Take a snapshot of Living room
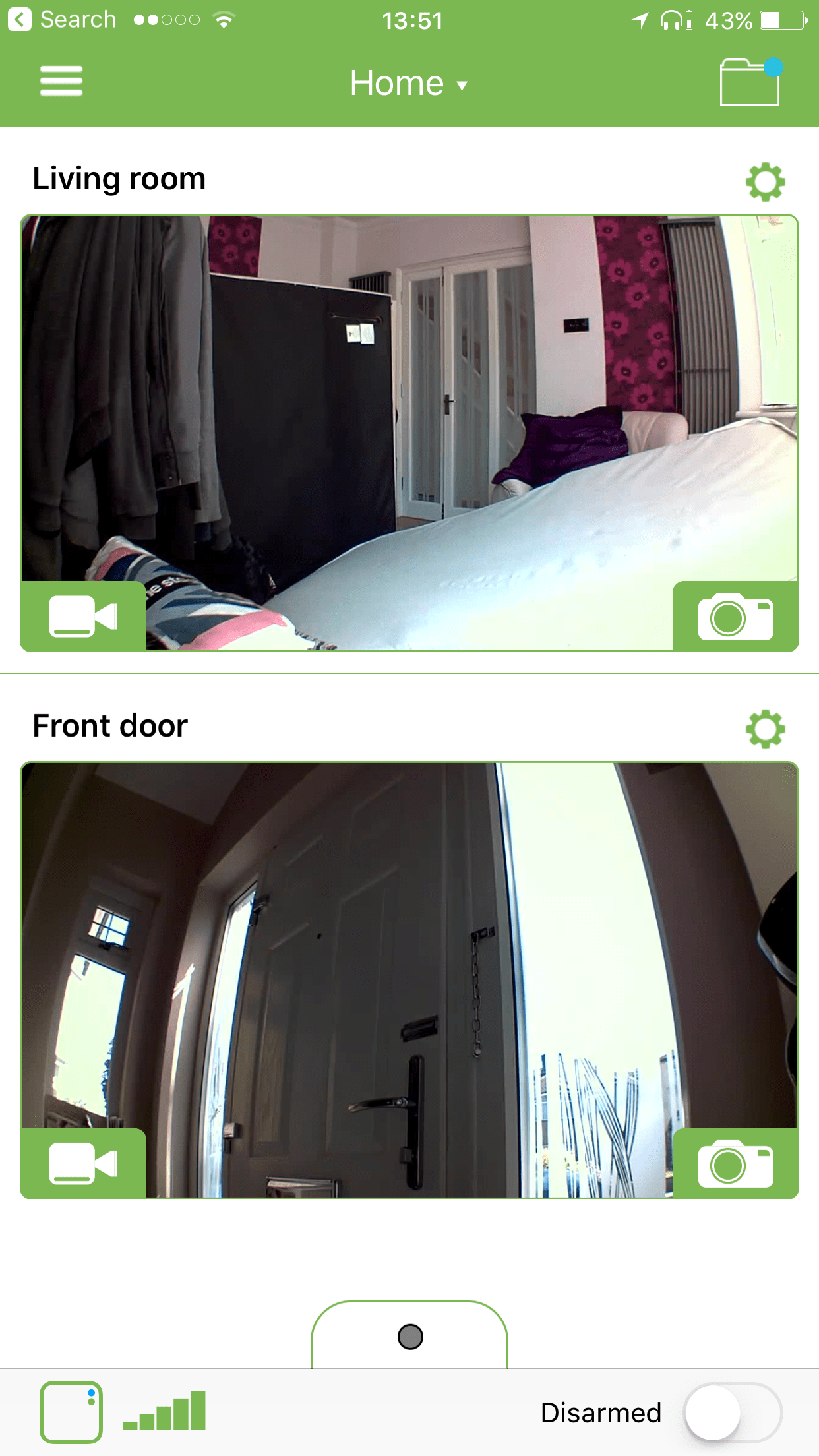Image resolution: width=819 pixels, height=1456 pixels. [736, 617]
